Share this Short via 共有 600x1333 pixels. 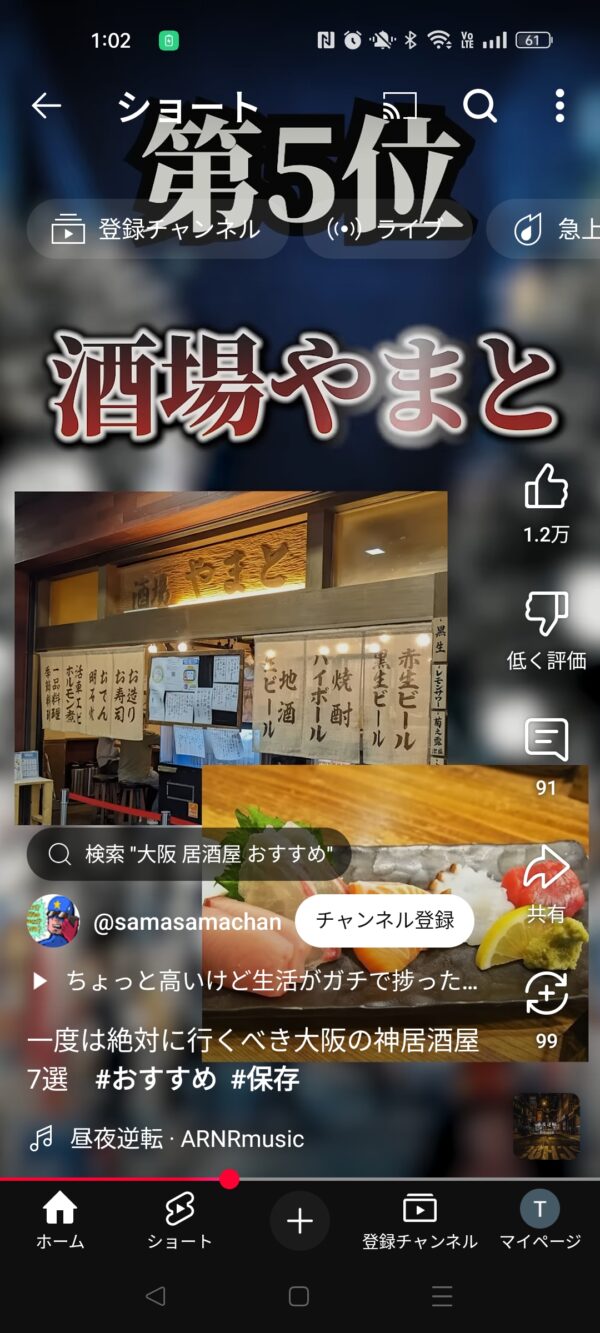(x=546, y=867)
